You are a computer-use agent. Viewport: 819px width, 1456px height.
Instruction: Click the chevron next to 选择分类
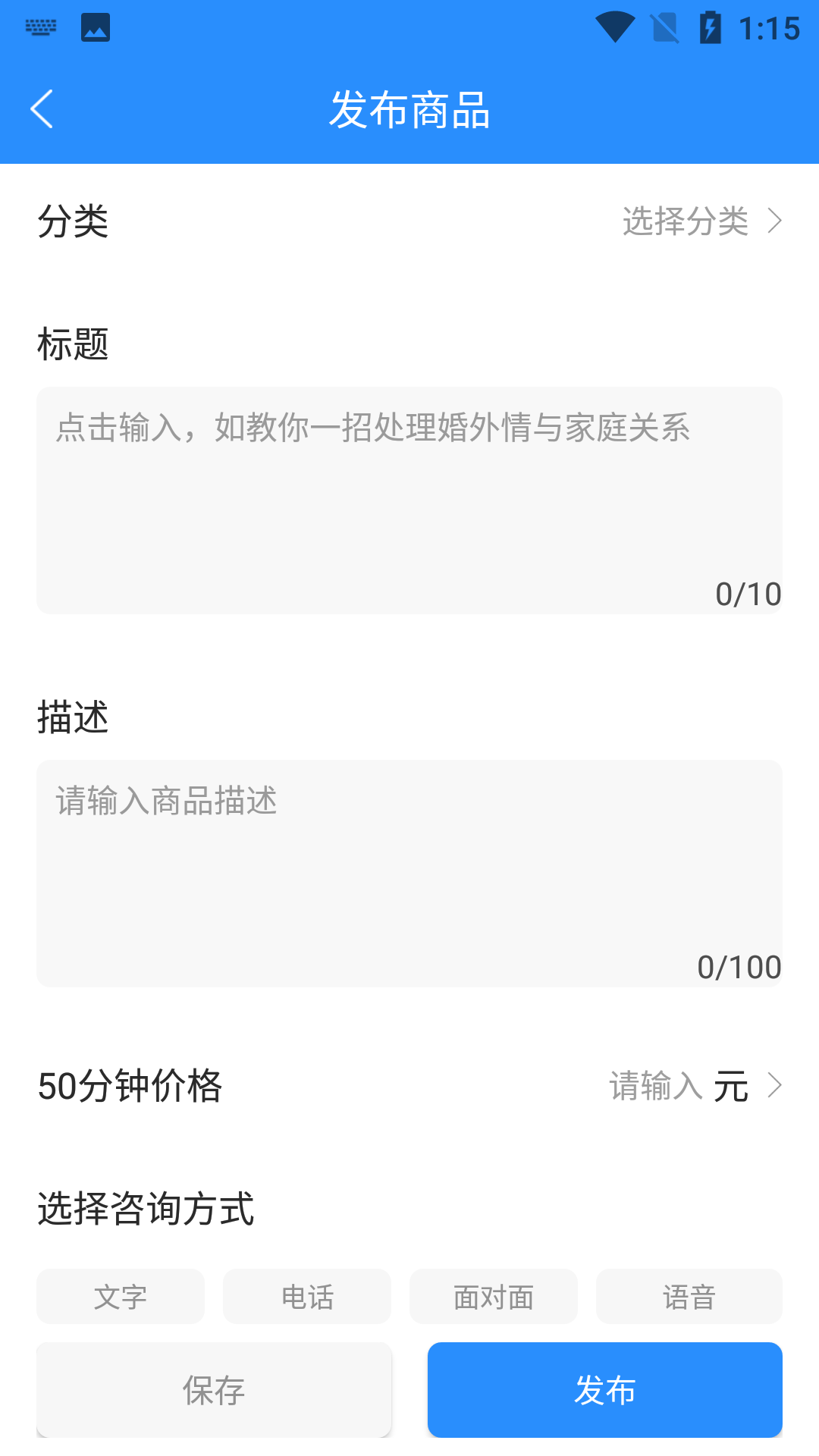click(x=776, y=221)
